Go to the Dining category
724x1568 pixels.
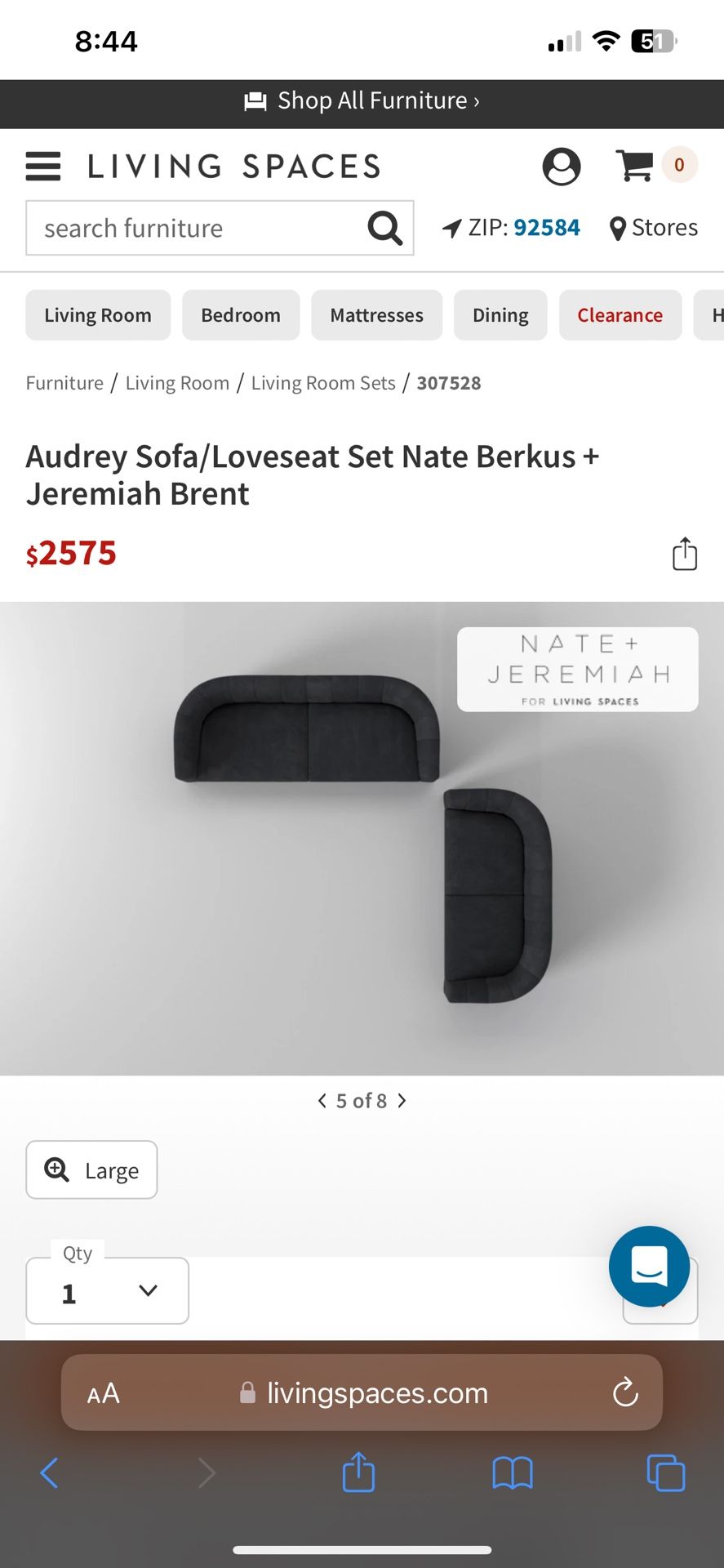coord(500,315)
